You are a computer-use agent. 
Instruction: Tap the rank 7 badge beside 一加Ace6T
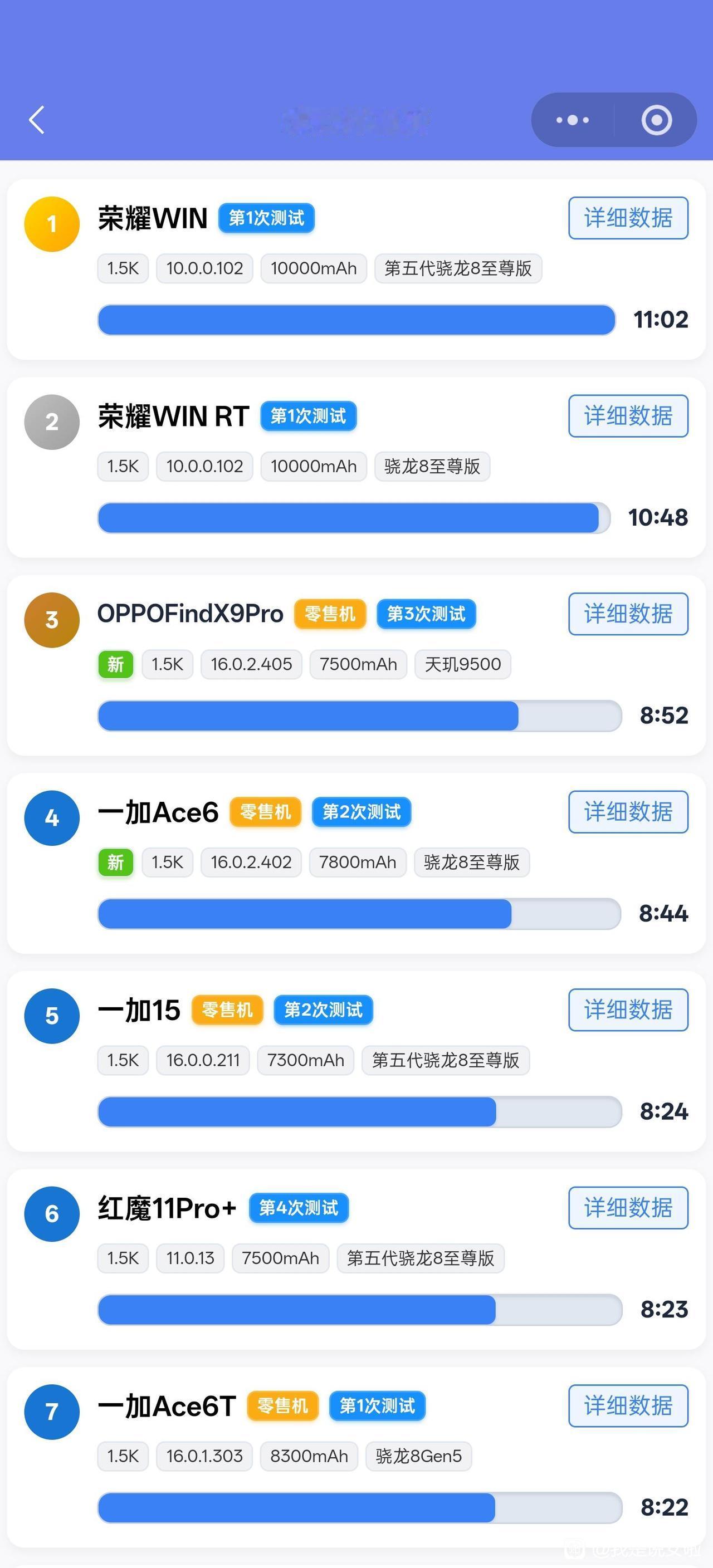pos(51,1411)
